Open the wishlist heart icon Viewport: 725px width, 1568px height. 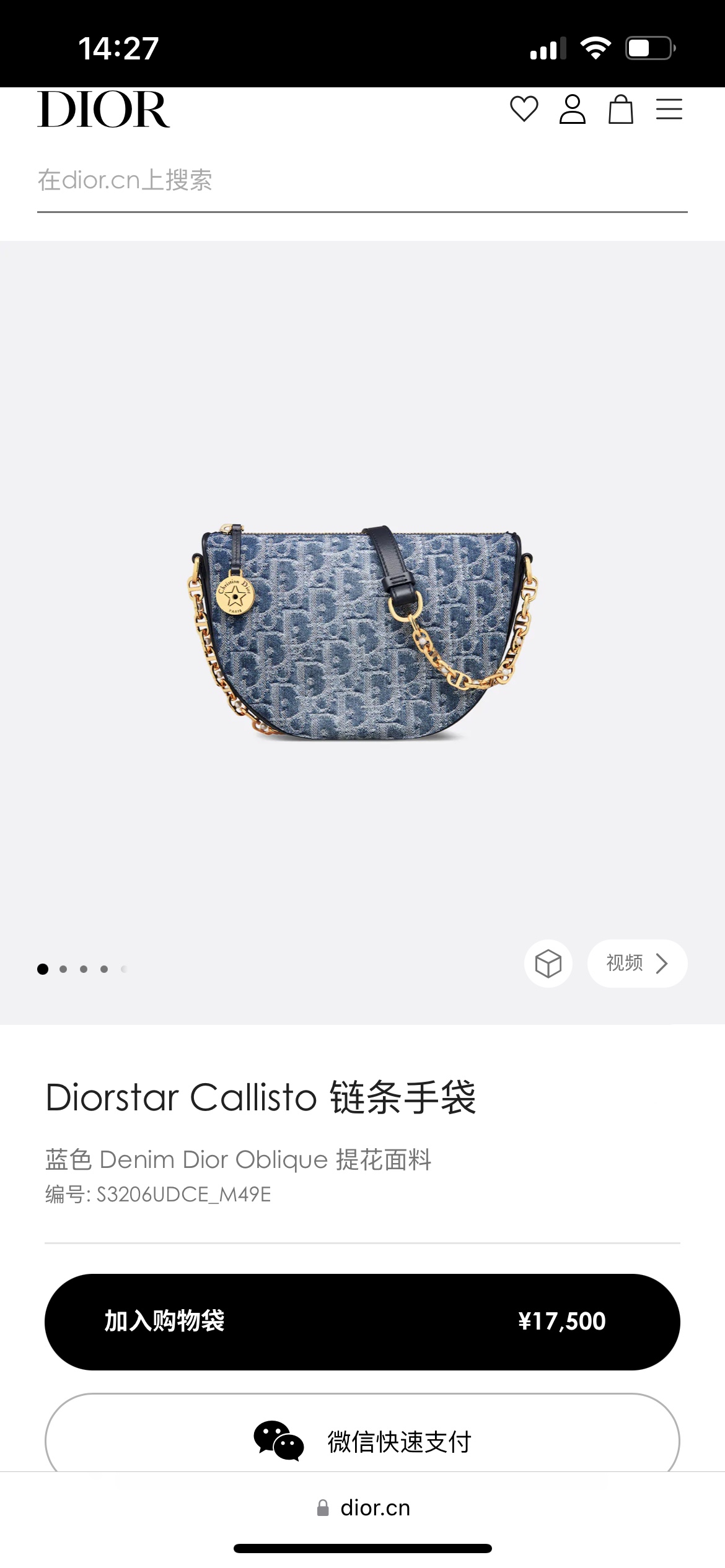pyautogui.click(x=524, y=110)
